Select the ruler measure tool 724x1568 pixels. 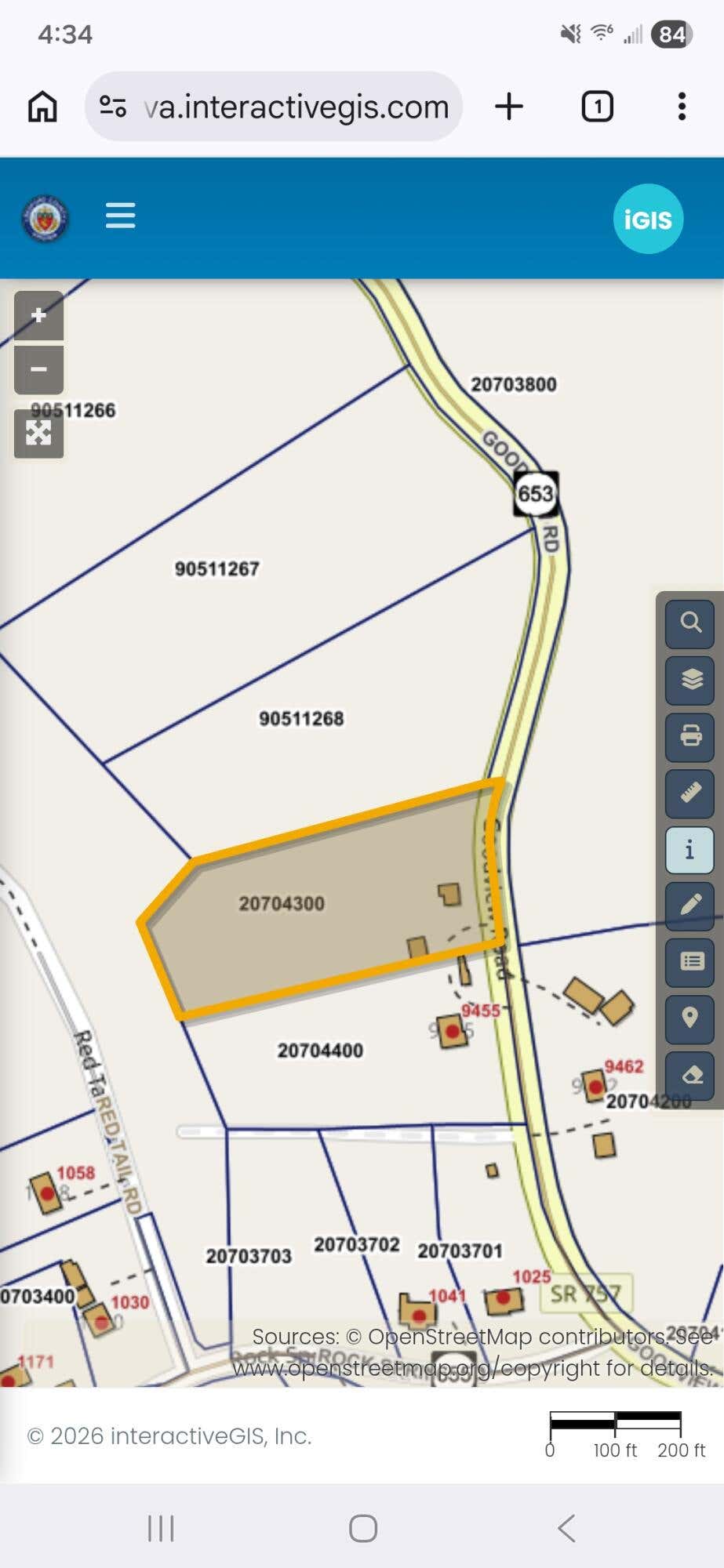689,793
